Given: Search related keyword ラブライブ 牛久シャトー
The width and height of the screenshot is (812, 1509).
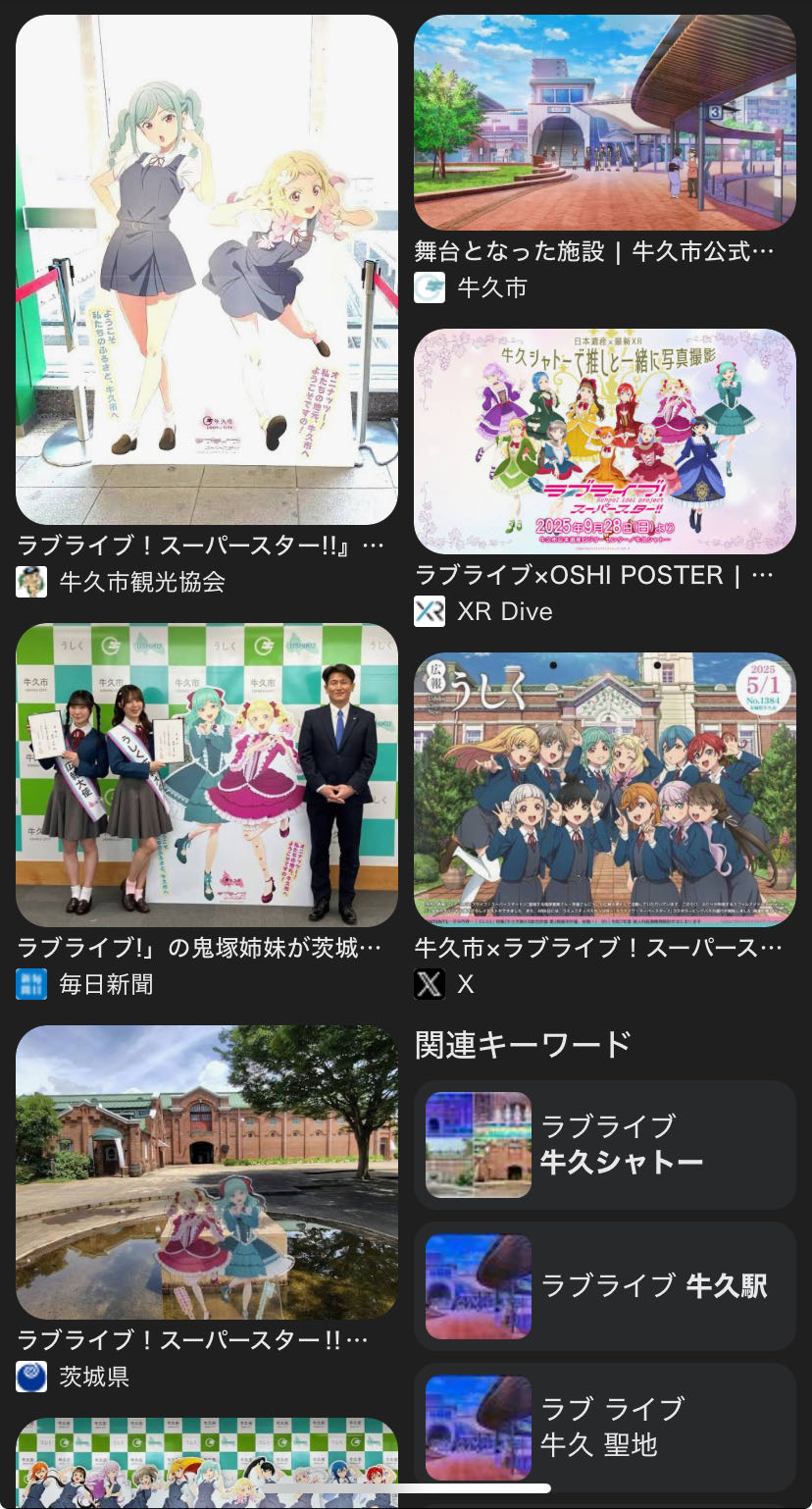Looking at the screenshot, I should [604, 1145].
